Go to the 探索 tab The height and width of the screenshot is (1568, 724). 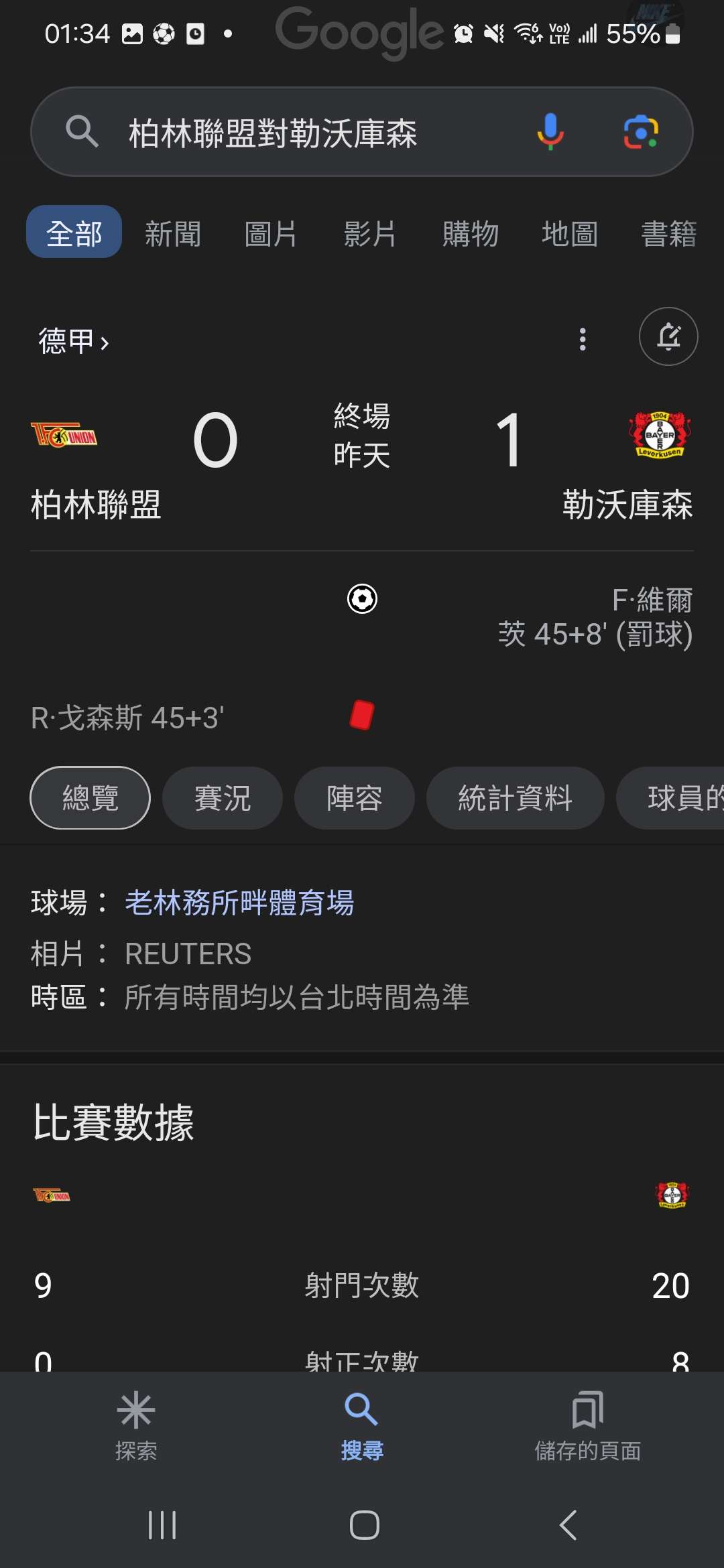[136, 1425]
